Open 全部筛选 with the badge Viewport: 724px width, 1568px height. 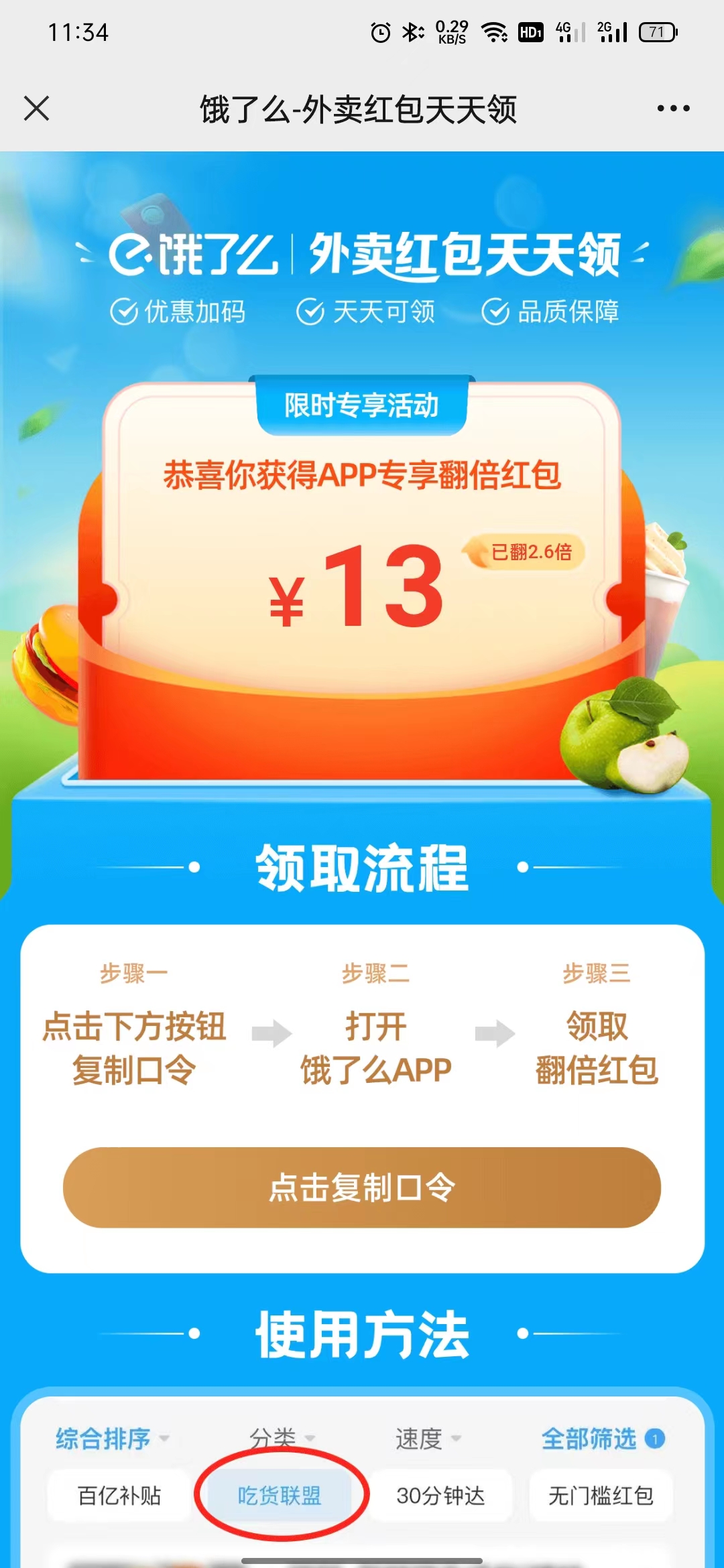tap(598, 1437)
